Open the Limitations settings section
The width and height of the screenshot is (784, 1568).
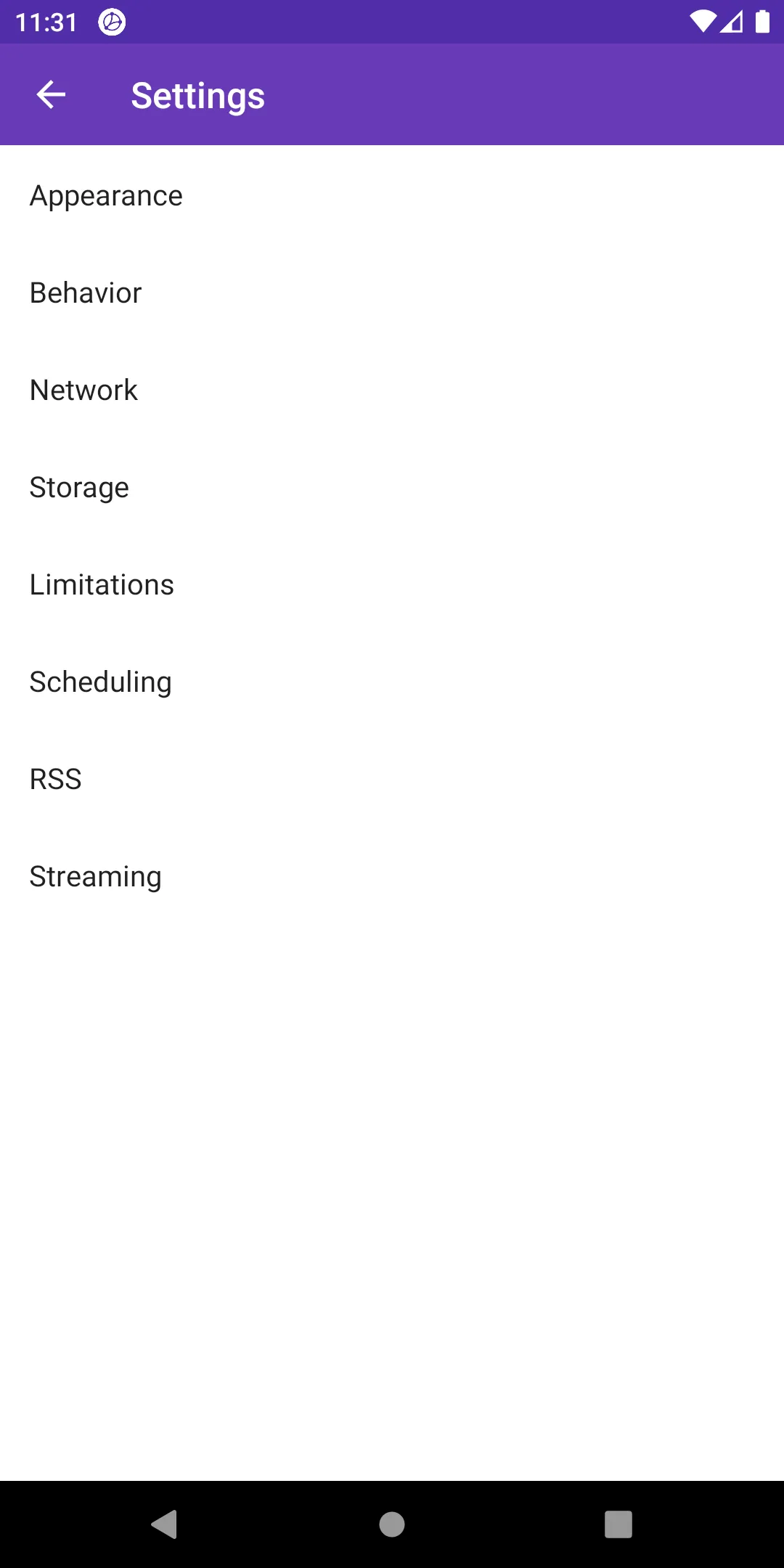click(x=102, y=584)
